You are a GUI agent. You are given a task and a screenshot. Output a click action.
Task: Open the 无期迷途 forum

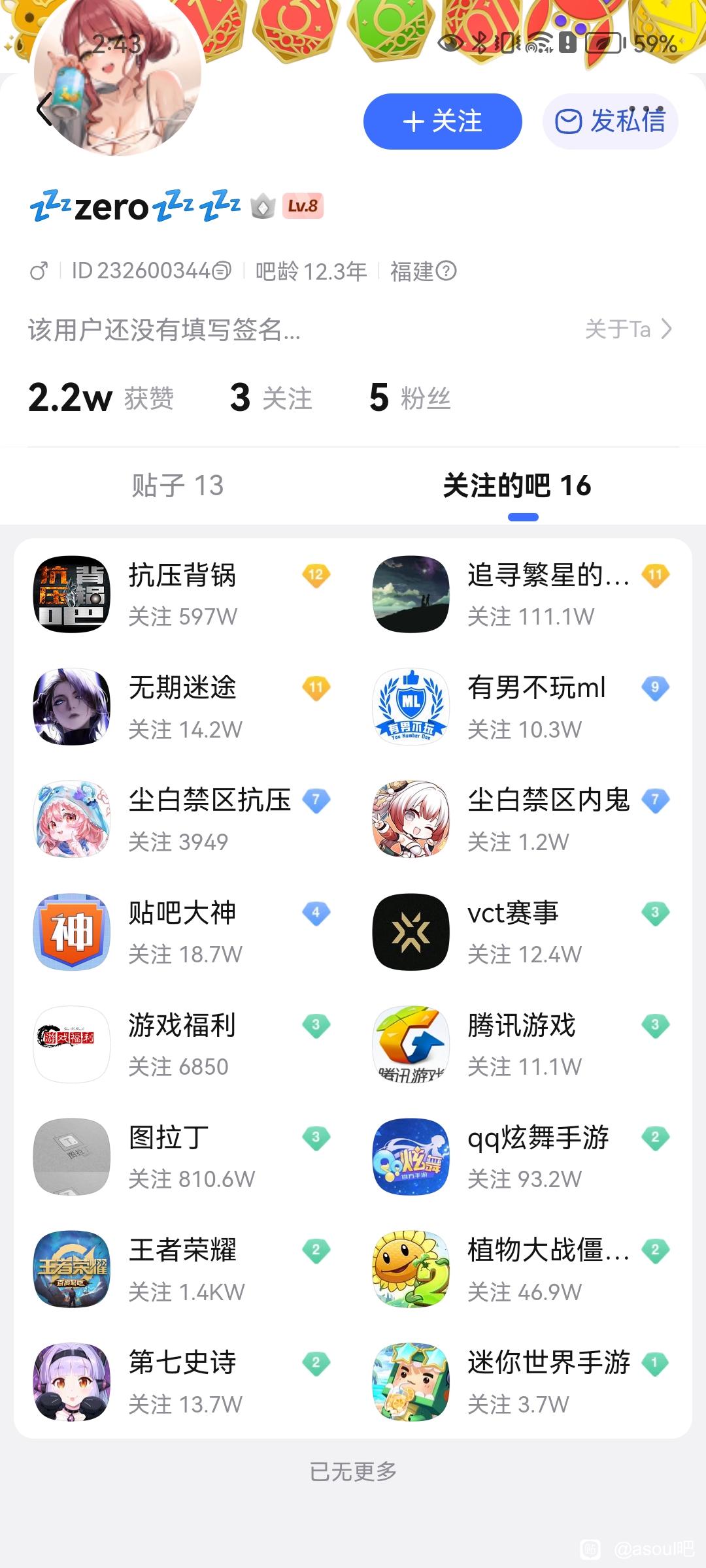182,706
